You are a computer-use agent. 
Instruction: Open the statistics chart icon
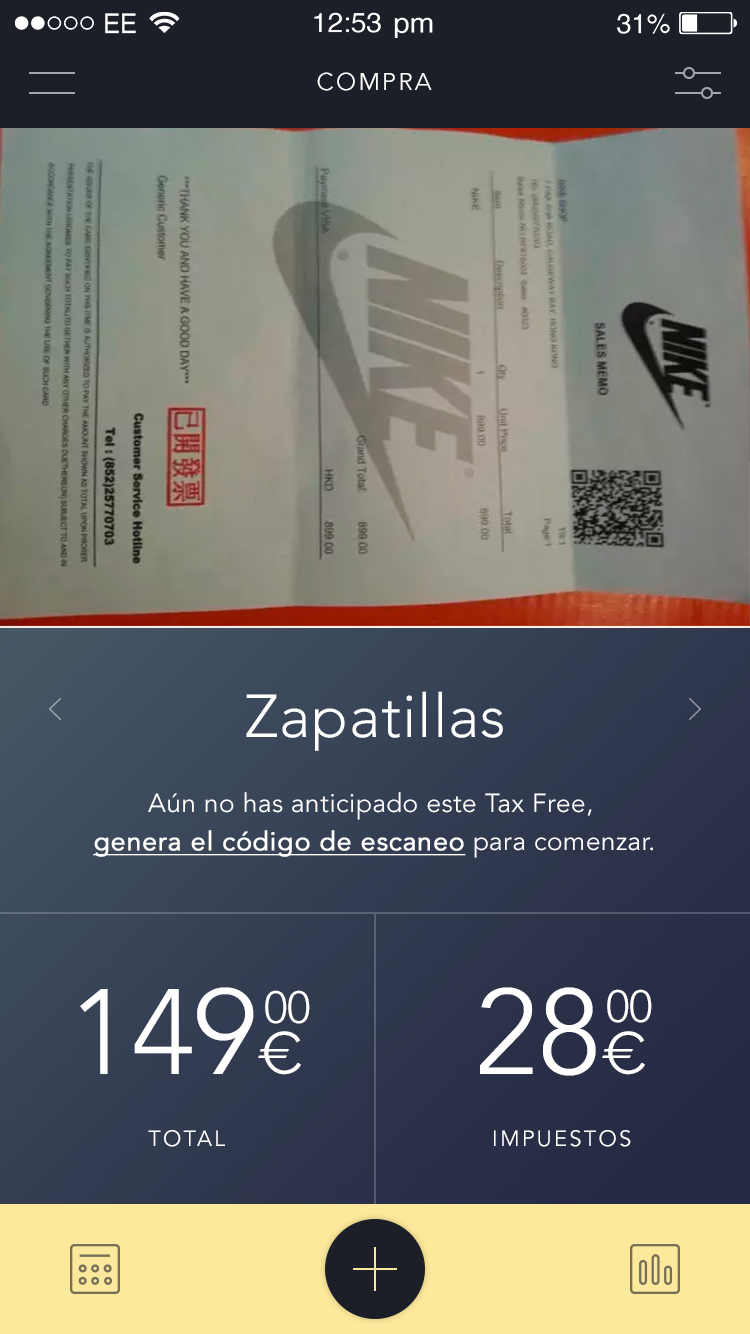655,1269
